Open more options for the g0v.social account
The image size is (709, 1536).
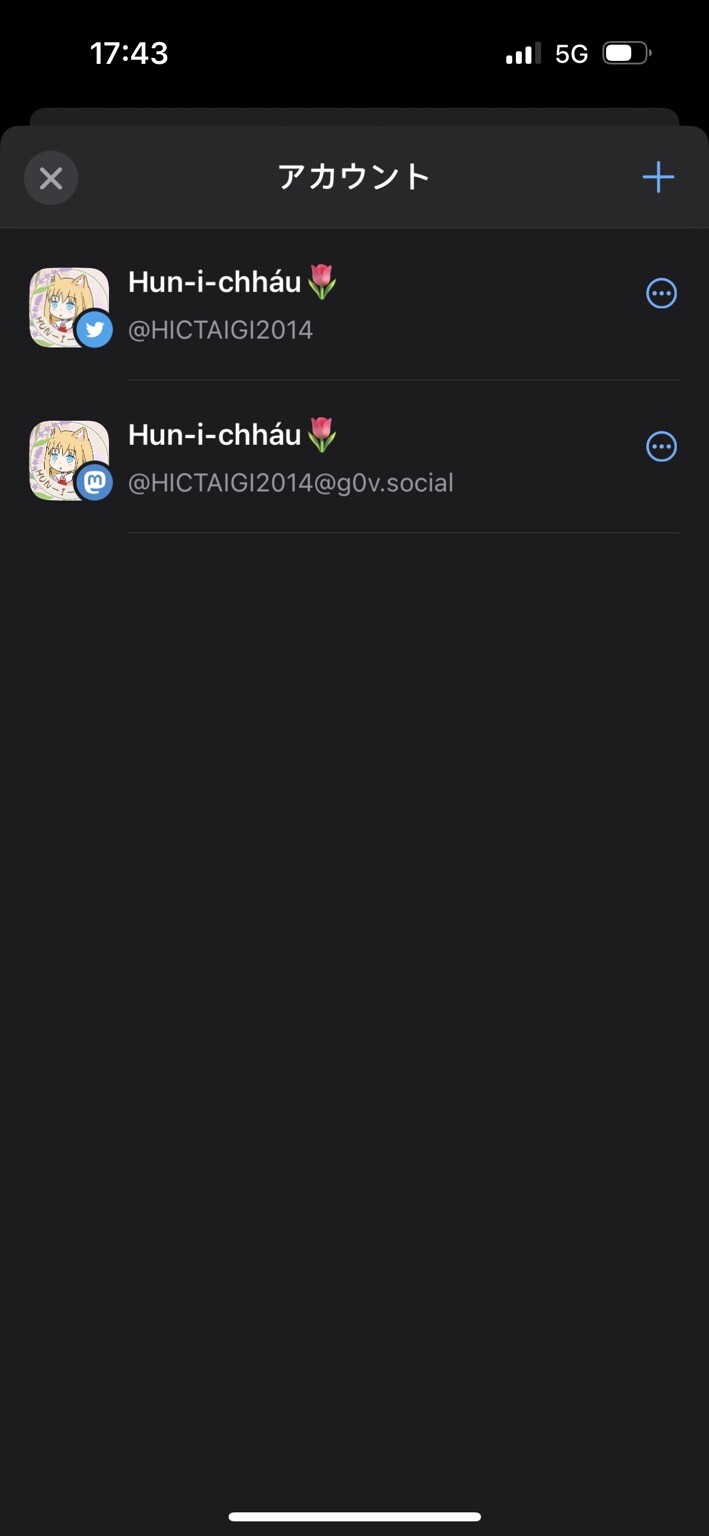point(661,447)
